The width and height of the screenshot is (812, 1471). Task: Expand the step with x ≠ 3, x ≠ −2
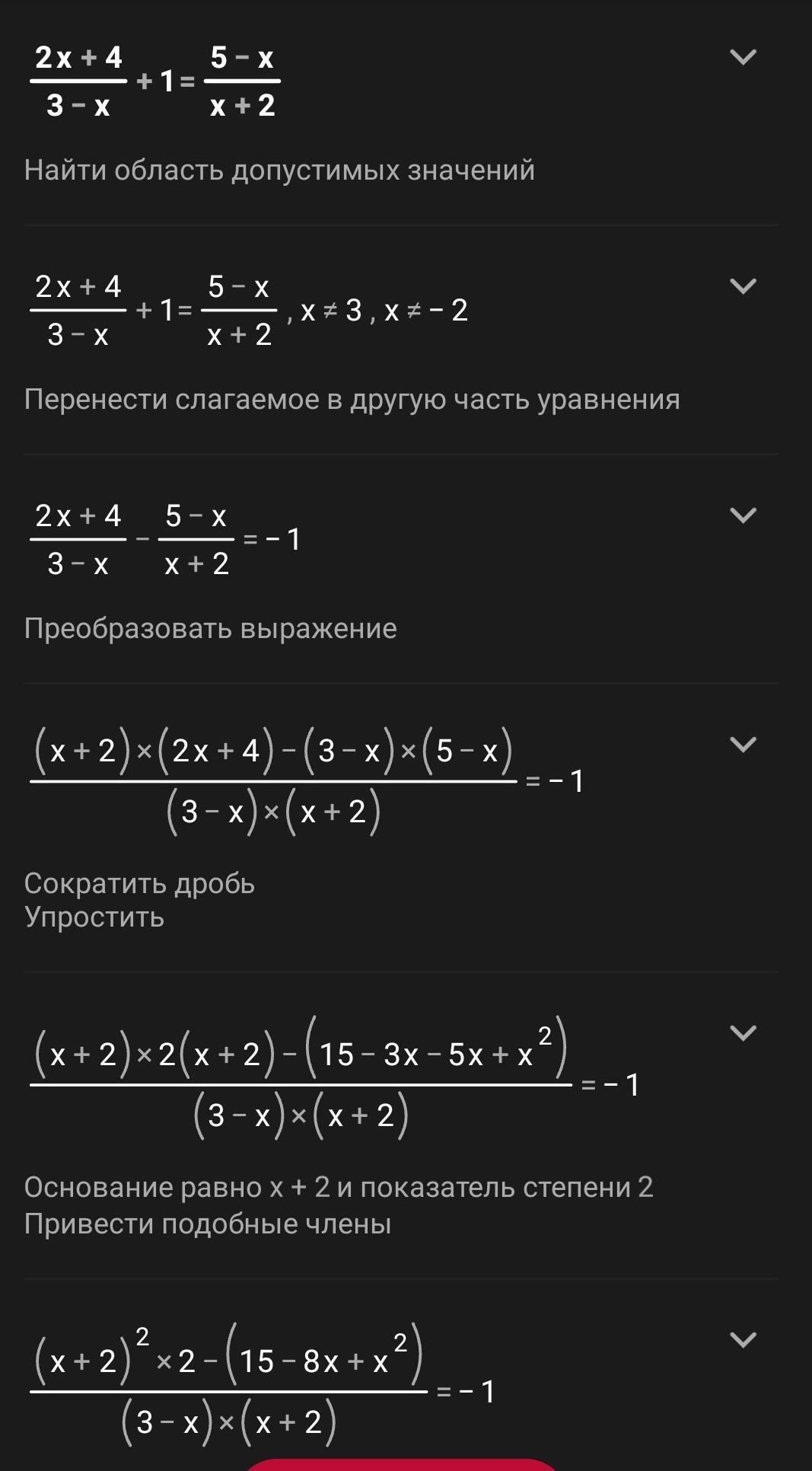coord(743,286)
